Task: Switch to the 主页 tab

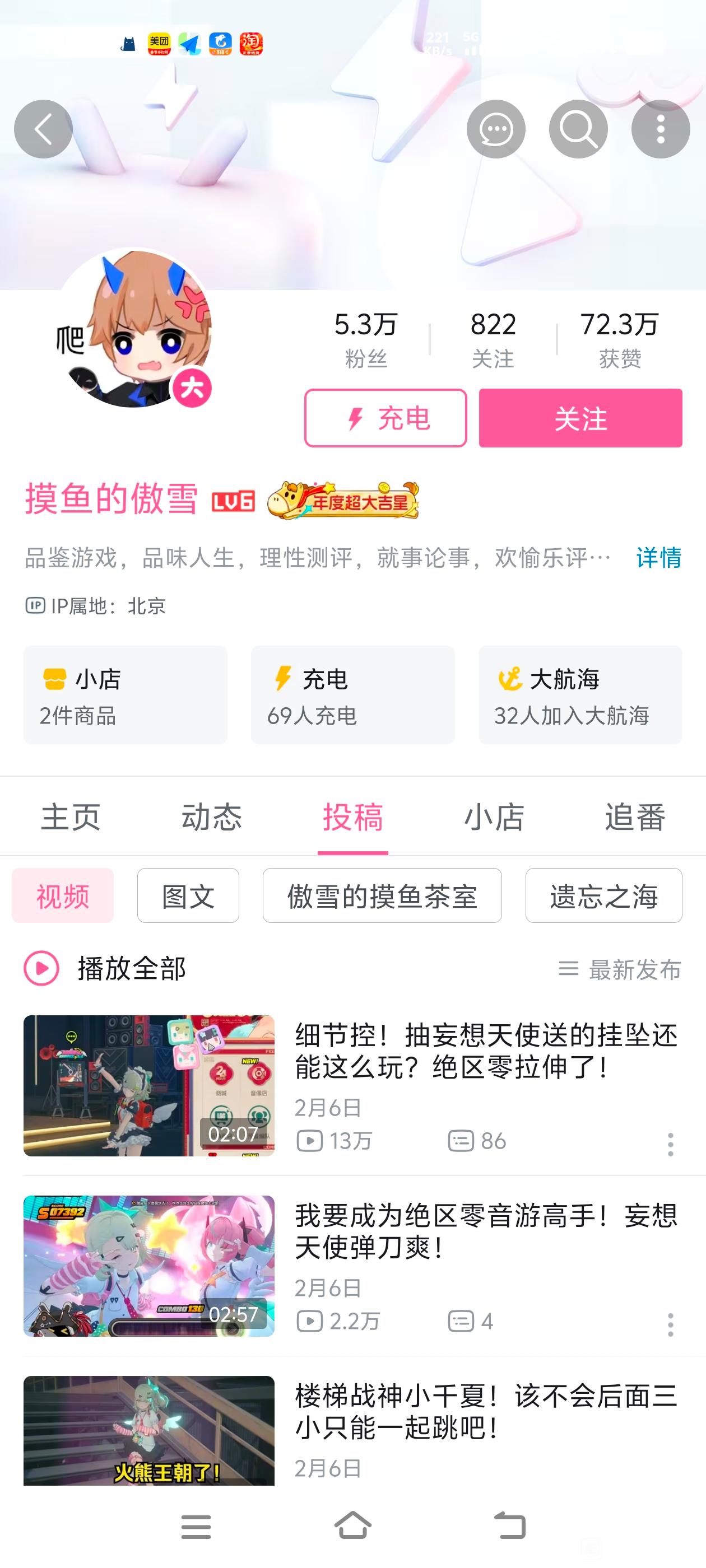Action: 71,816
